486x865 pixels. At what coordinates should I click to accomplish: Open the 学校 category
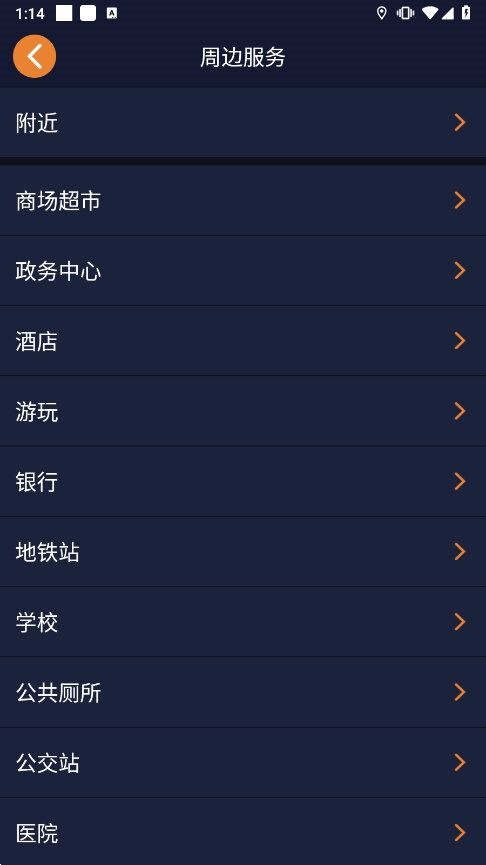(243, 622)
